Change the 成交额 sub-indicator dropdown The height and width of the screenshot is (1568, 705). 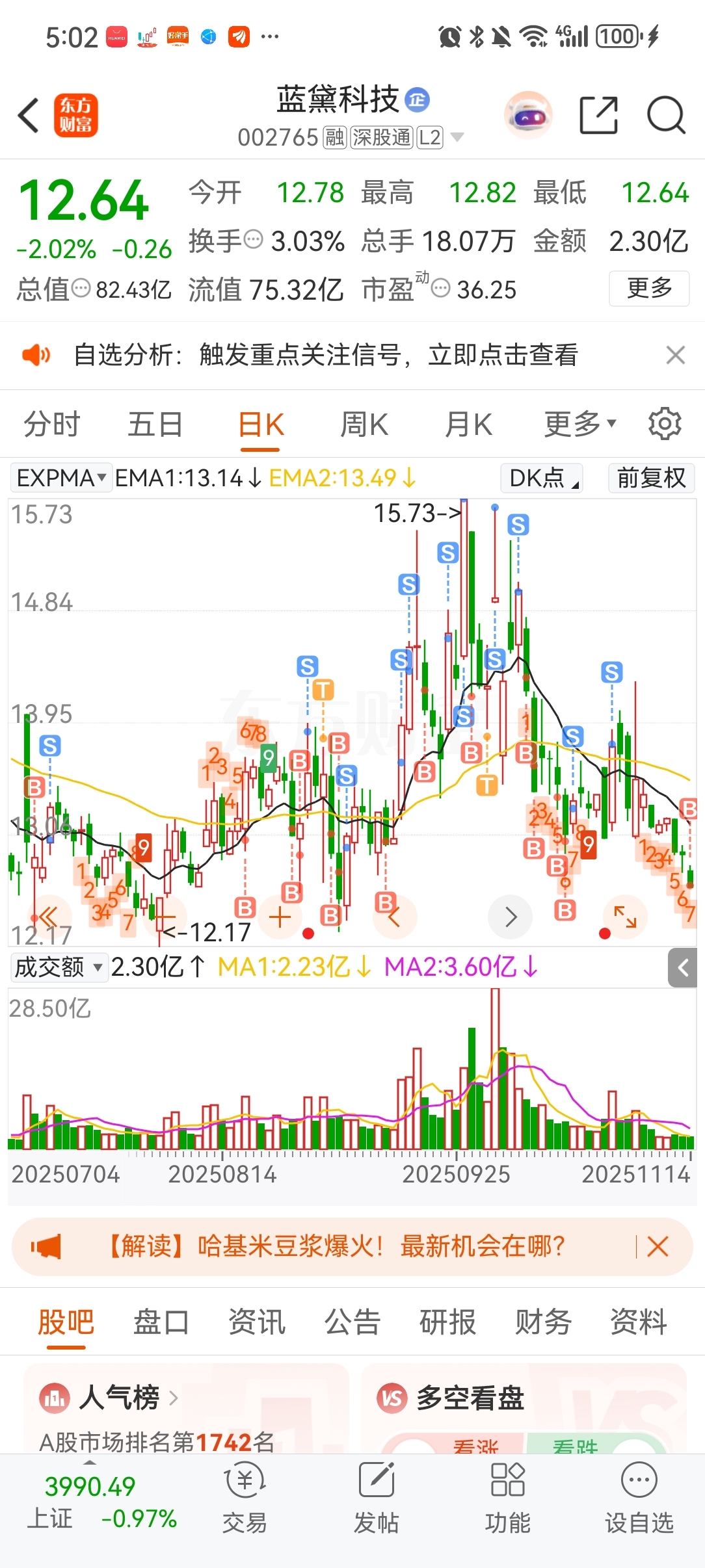tap(59, 967)
